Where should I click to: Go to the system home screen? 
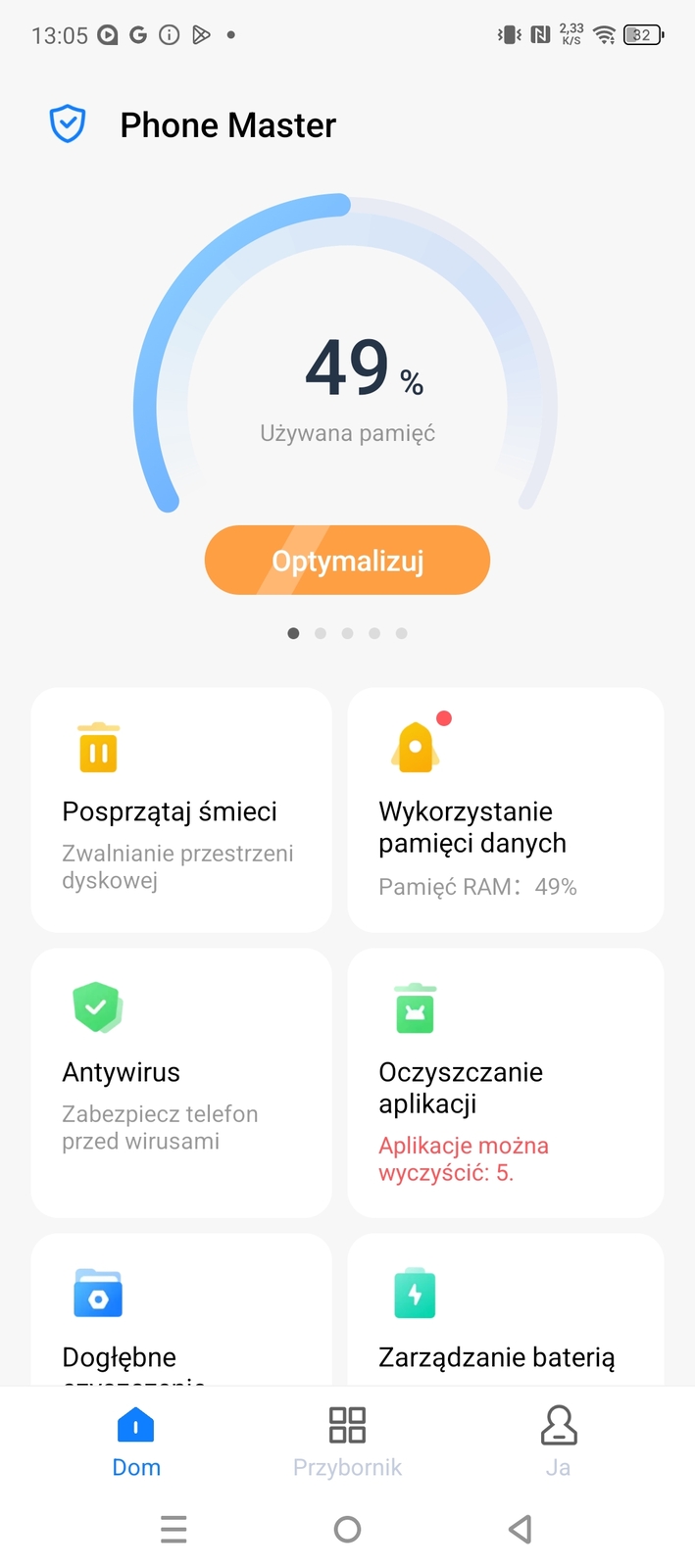coord(347,1529)
